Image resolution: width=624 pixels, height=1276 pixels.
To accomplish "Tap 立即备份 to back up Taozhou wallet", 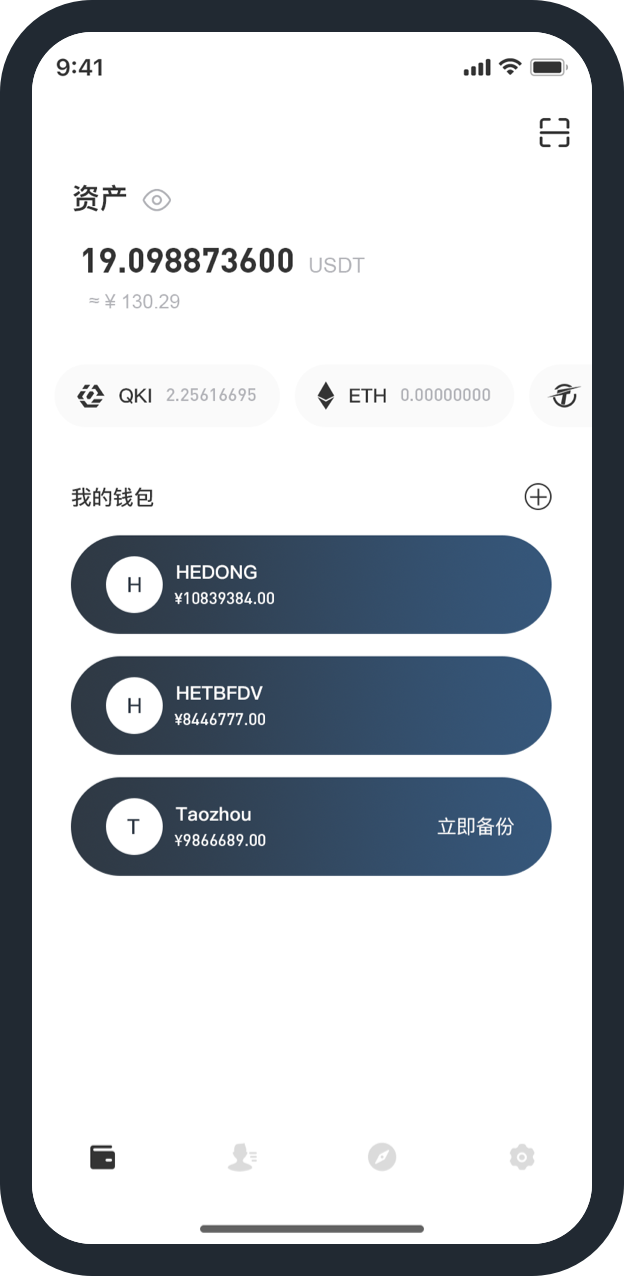I will tap(475, 827).
